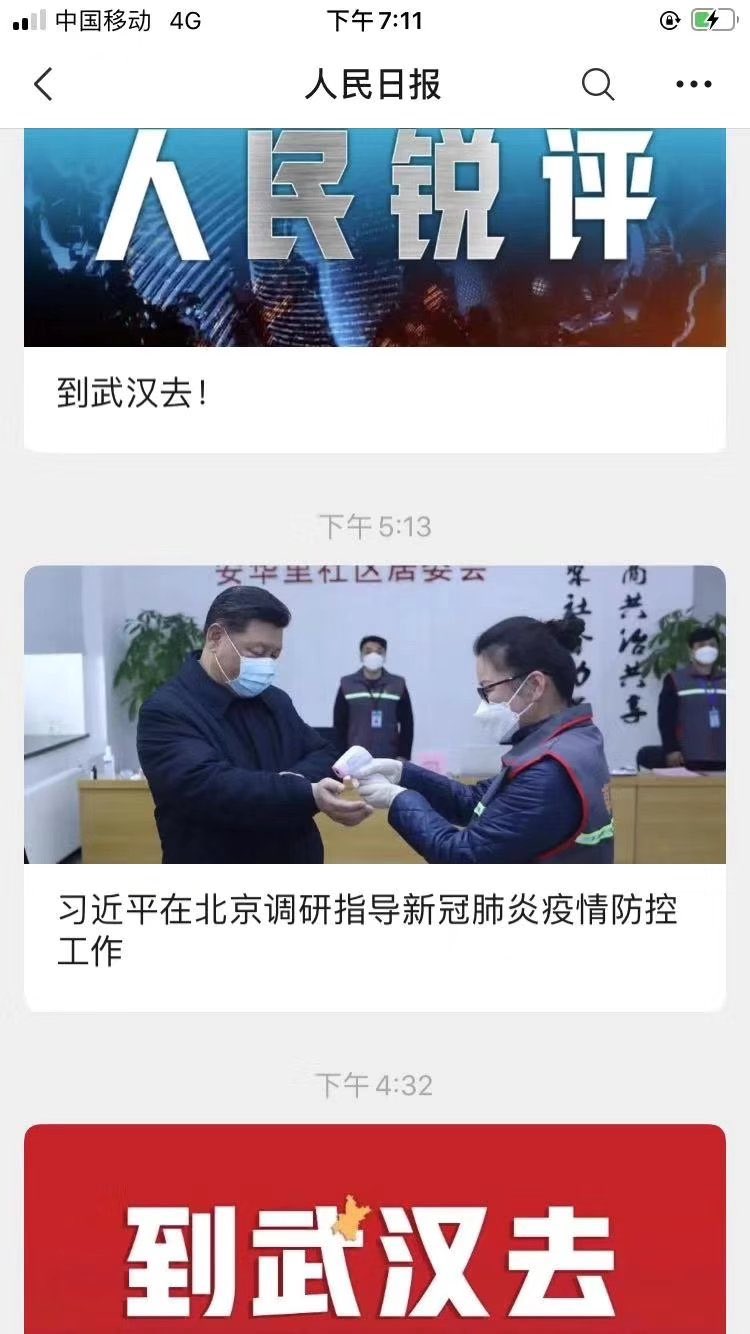Open the three-dot more options menu

pyautogui.click(x=694, y=85)
